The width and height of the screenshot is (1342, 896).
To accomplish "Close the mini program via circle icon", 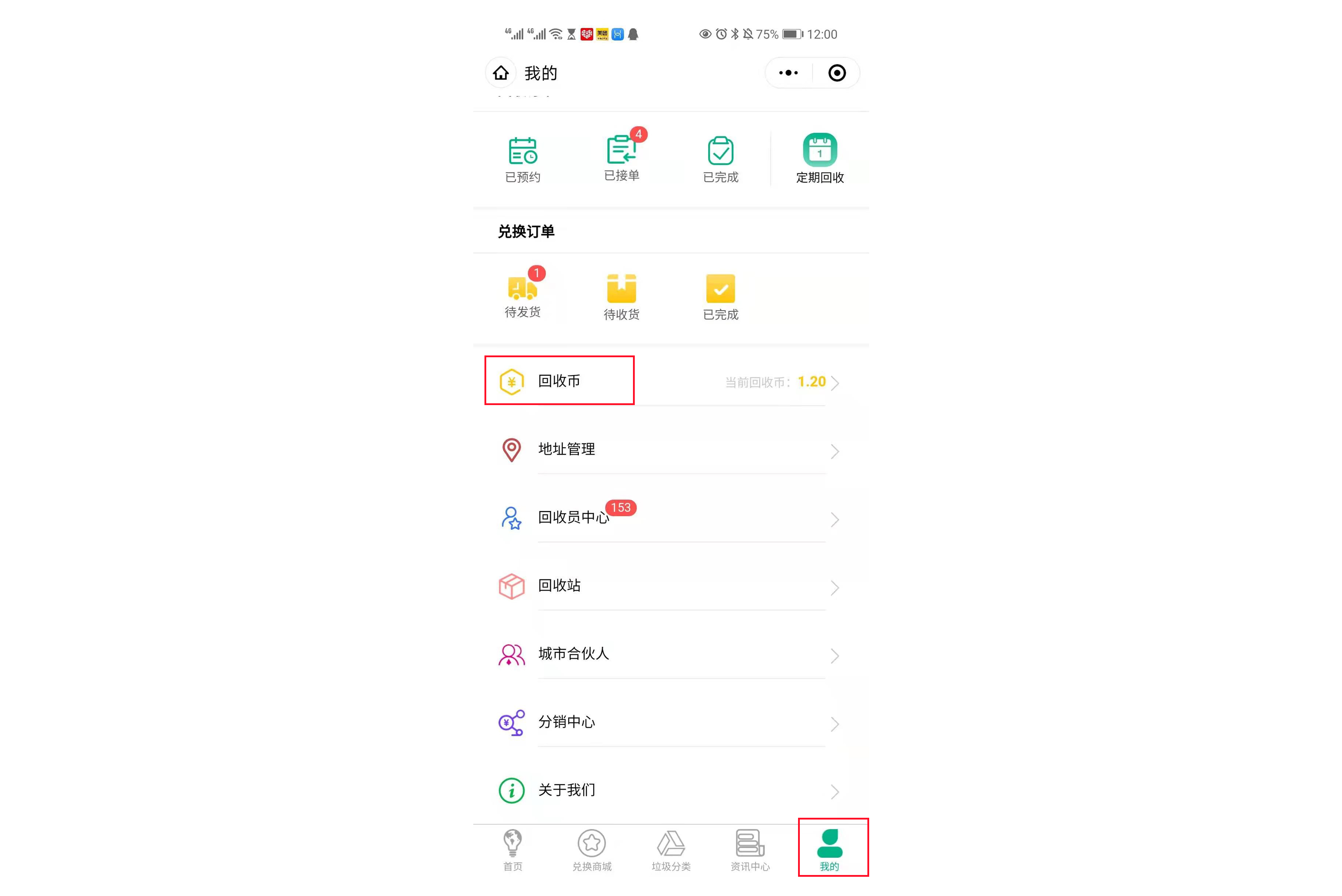I will 837,73.
